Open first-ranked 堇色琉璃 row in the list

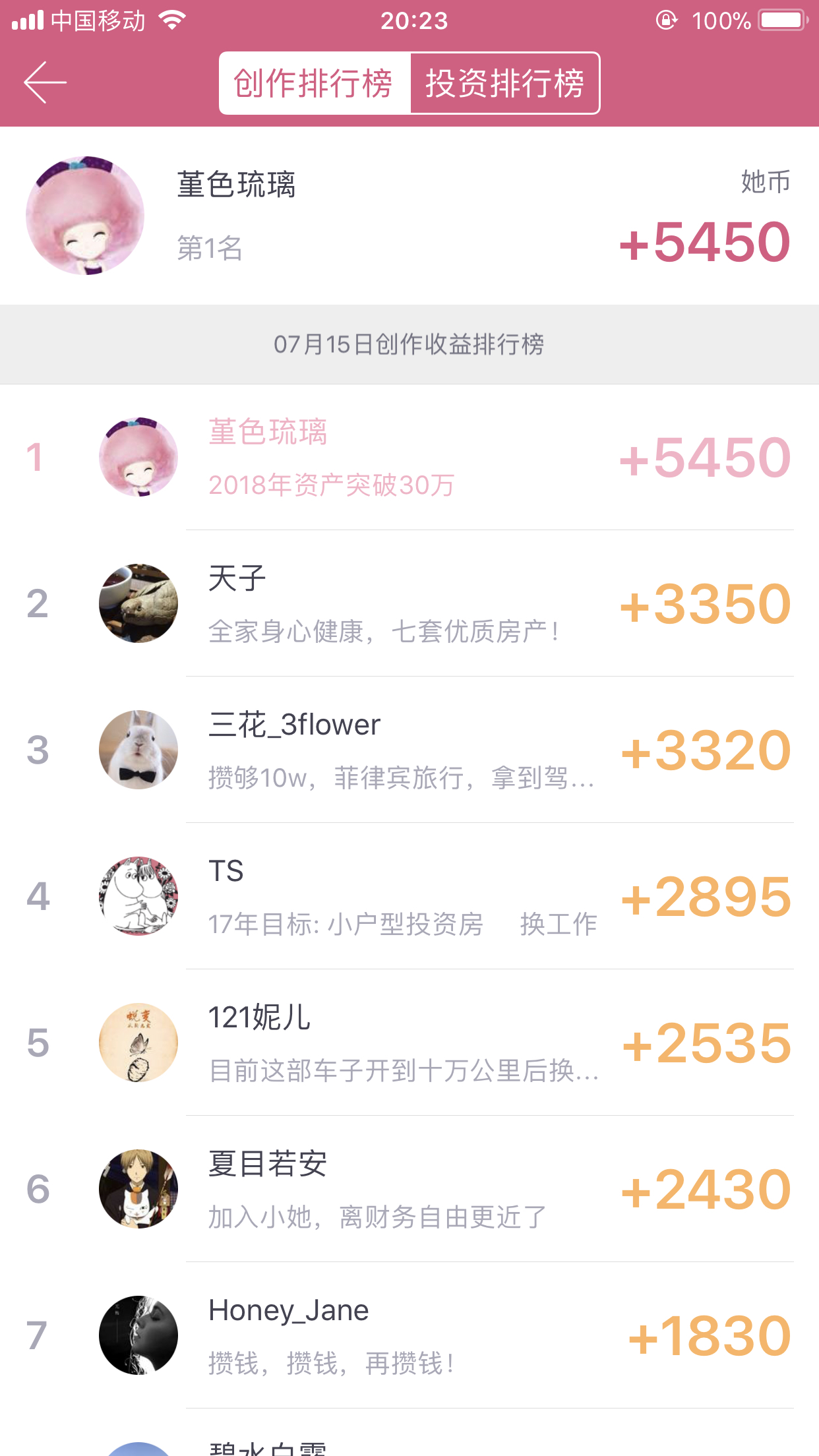click(409, 457)
